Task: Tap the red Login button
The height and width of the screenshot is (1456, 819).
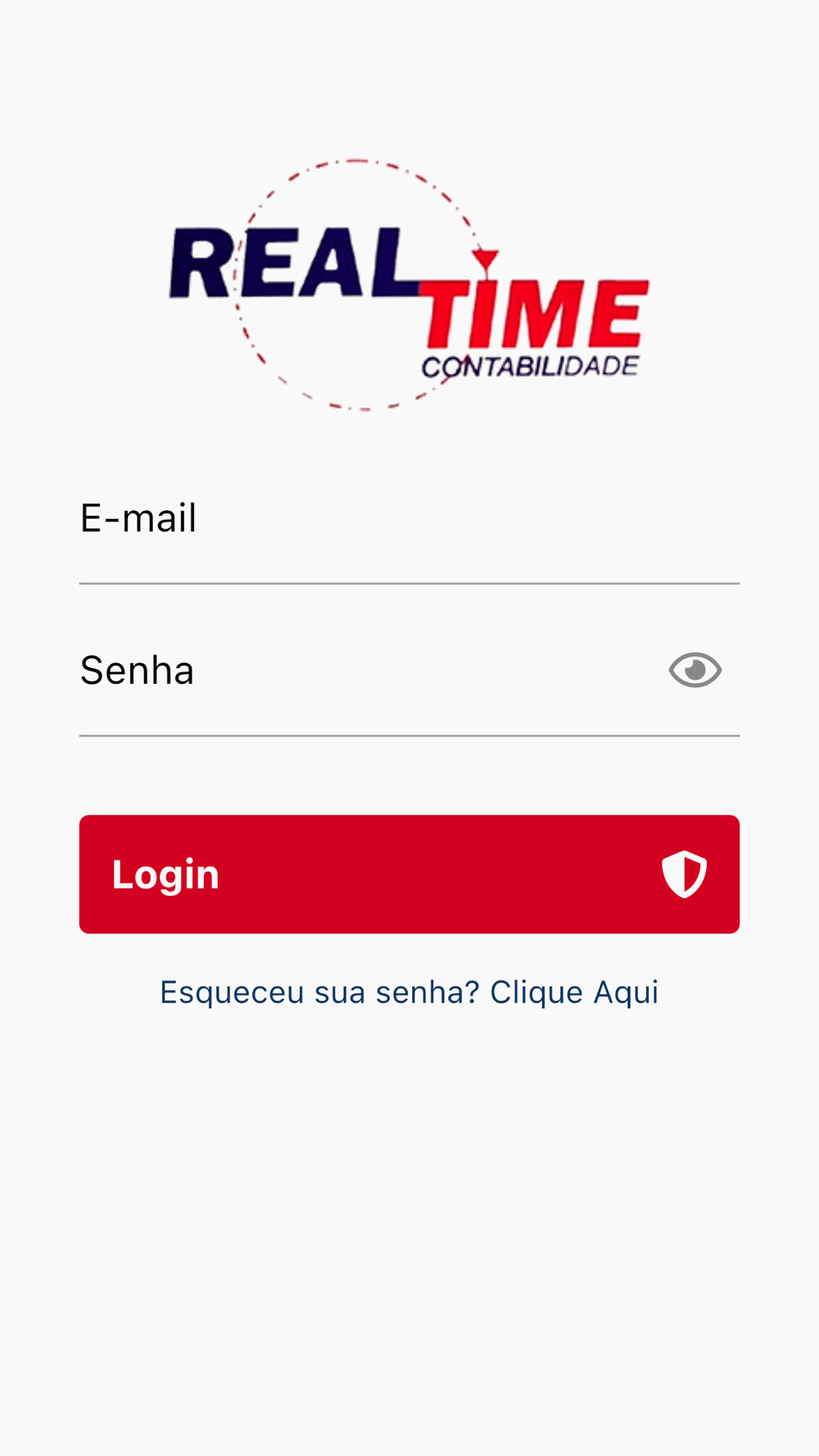Action: point(409,874)
